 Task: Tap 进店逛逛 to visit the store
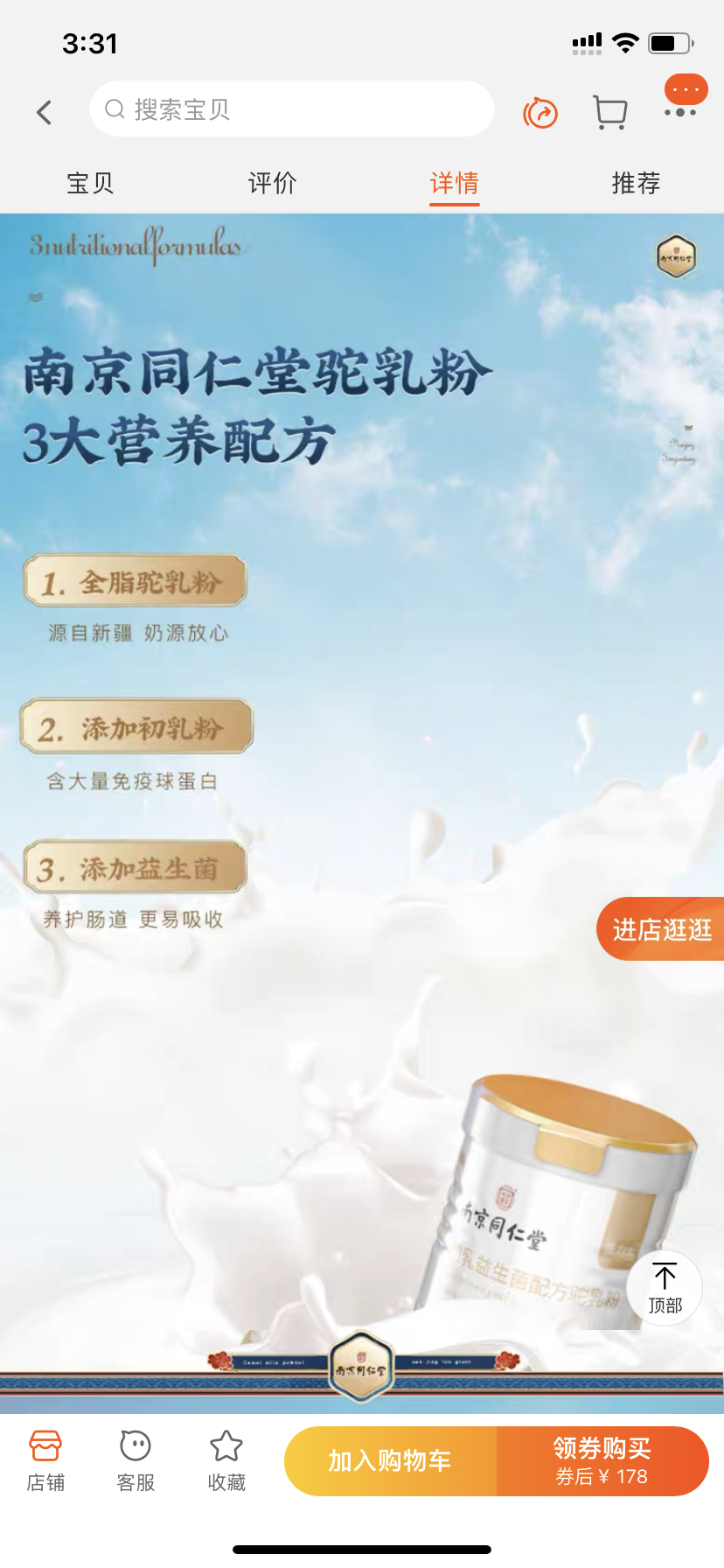pos(662,929)
